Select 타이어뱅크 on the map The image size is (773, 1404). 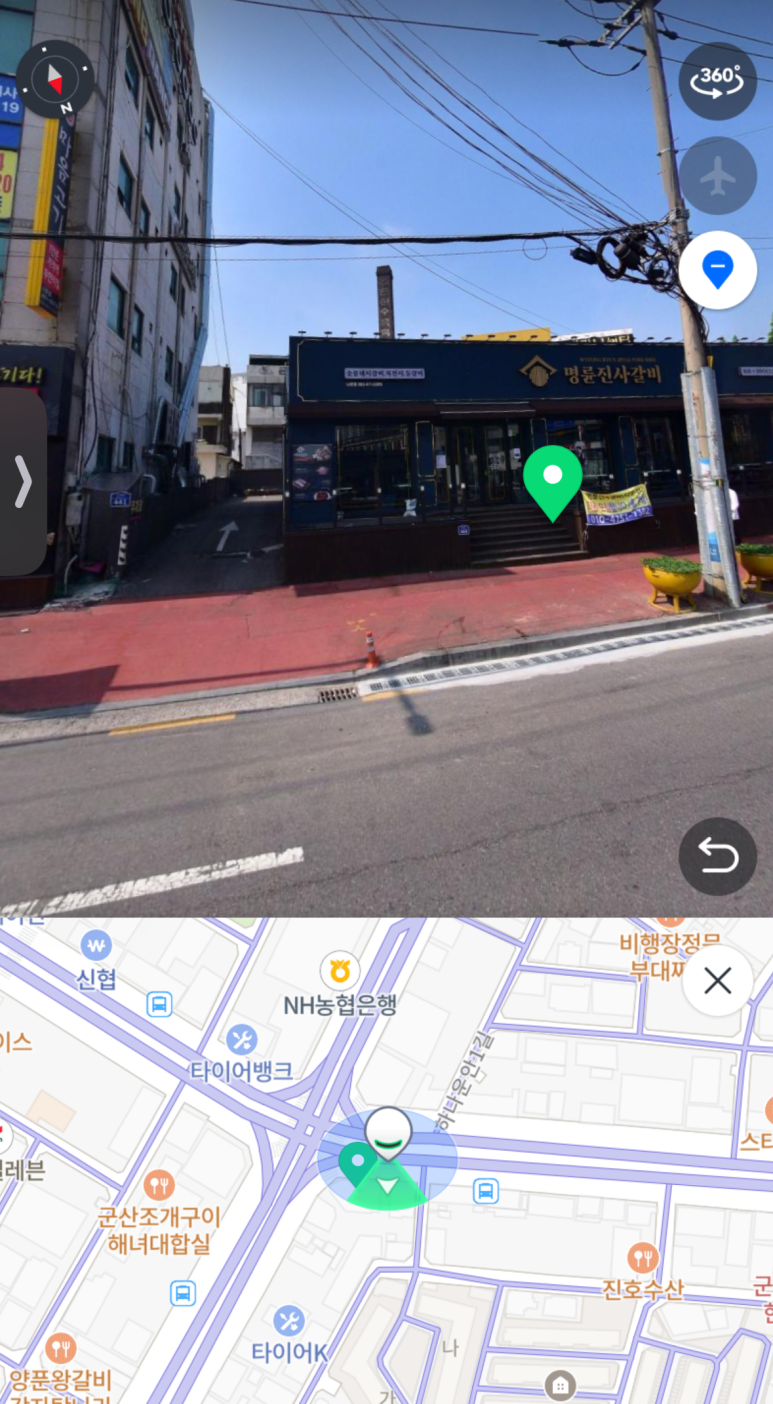(x=241, y=1040)
